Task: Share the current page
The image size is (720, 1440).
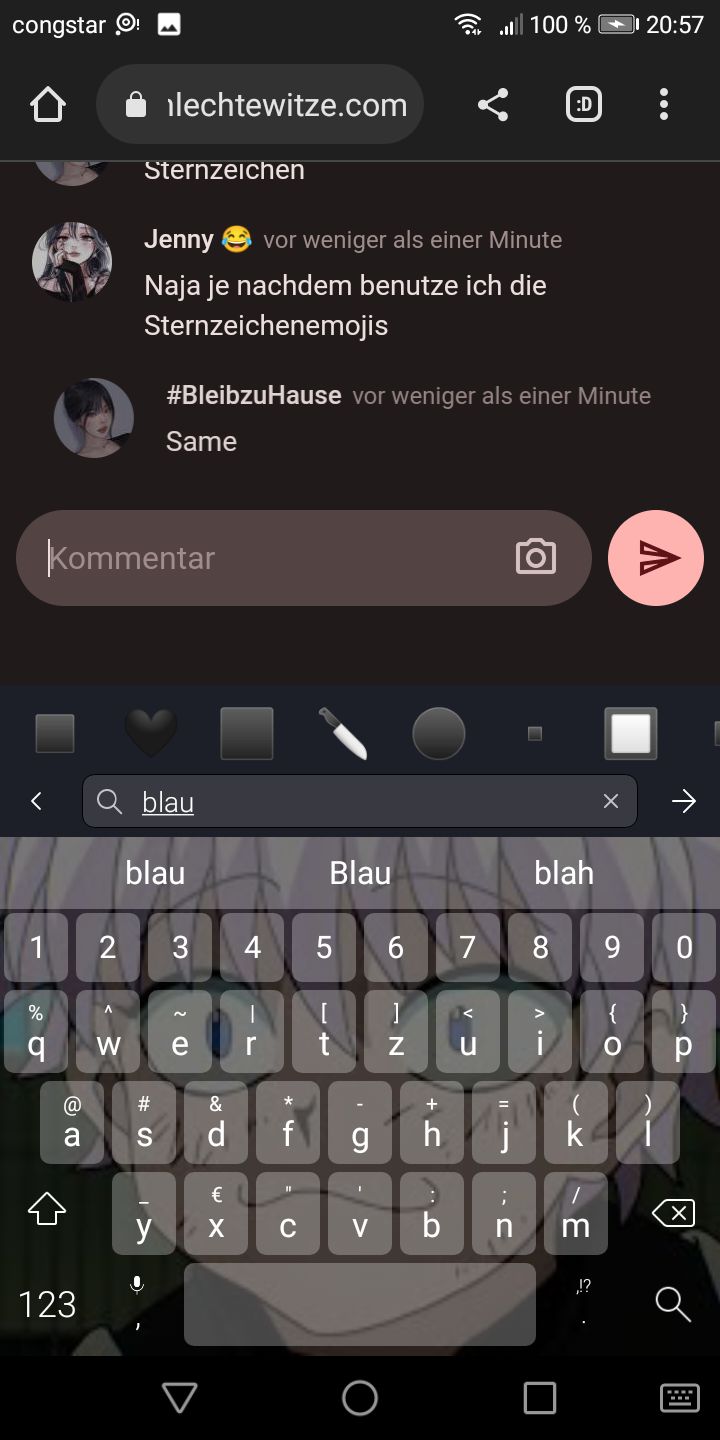Action: click(492, 105)
